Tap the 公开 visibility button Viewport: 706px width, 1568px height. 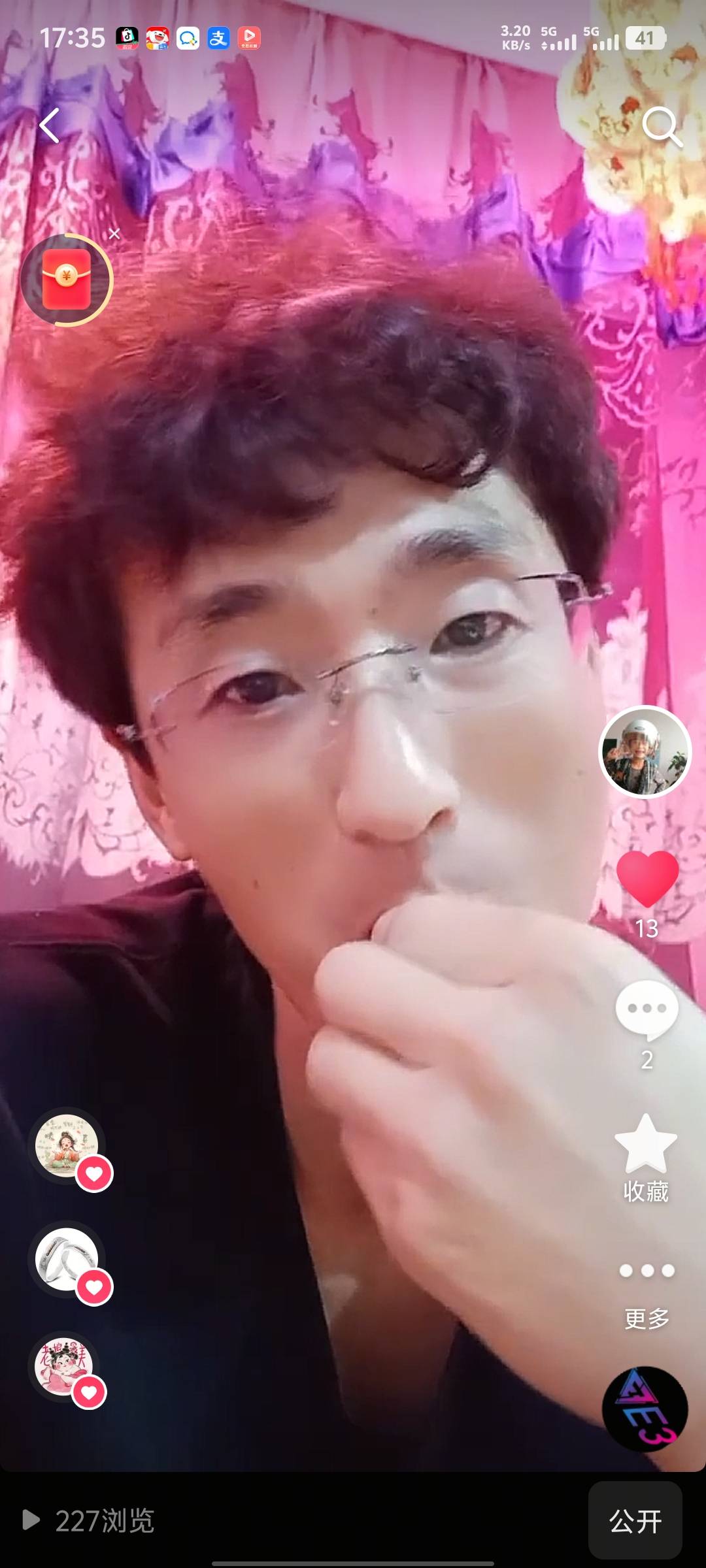(635, 1520)
